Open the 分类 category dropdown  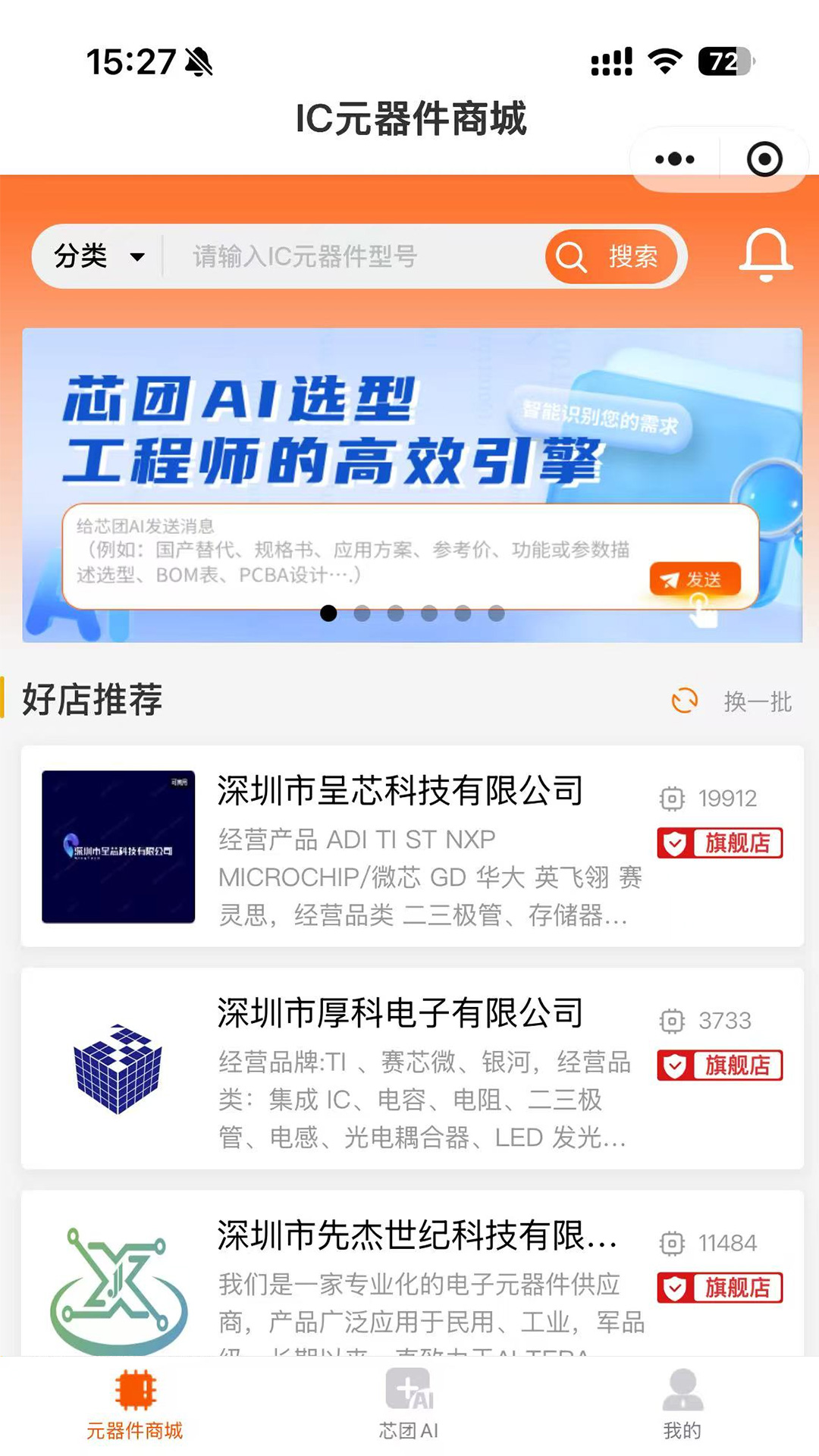99,256
